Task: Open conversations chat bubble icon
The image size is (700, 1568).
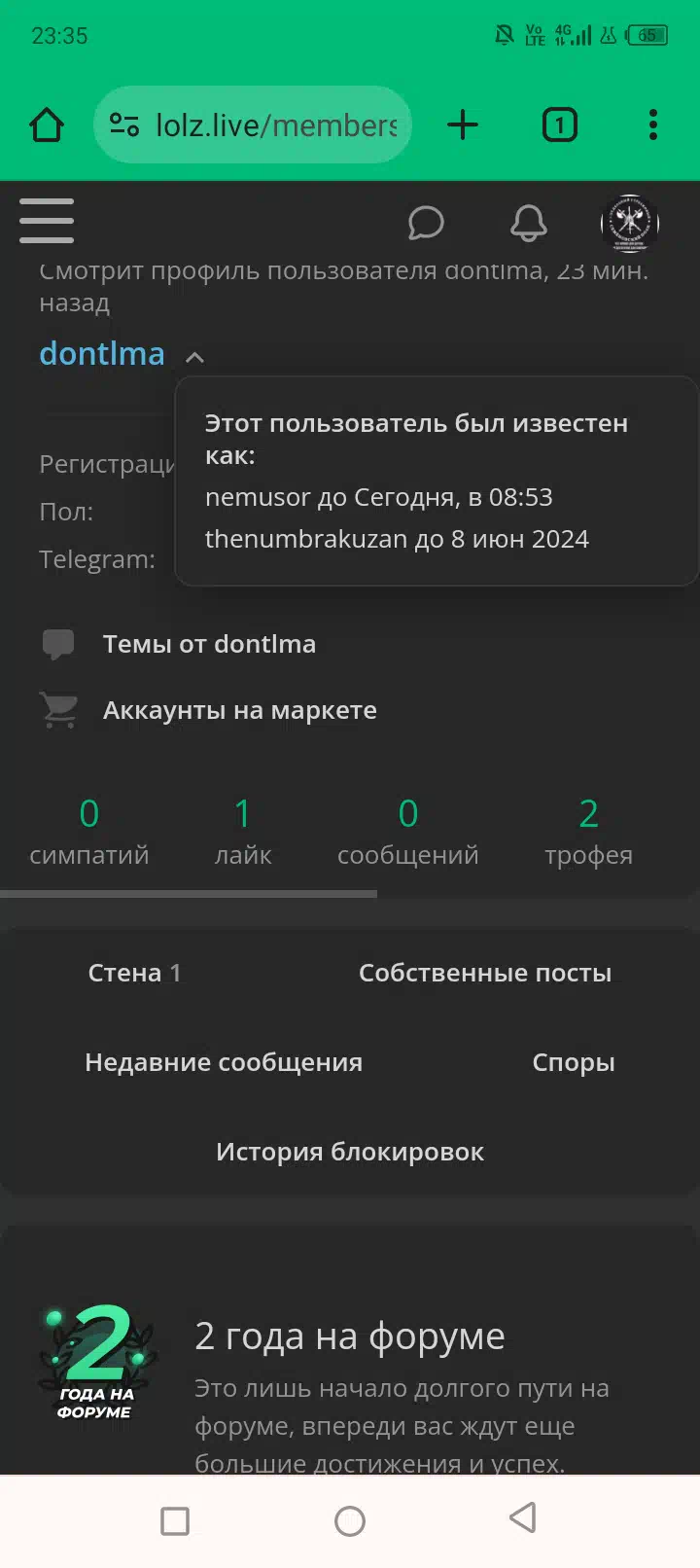Action: pyautogui.click(x=426, y=223)
